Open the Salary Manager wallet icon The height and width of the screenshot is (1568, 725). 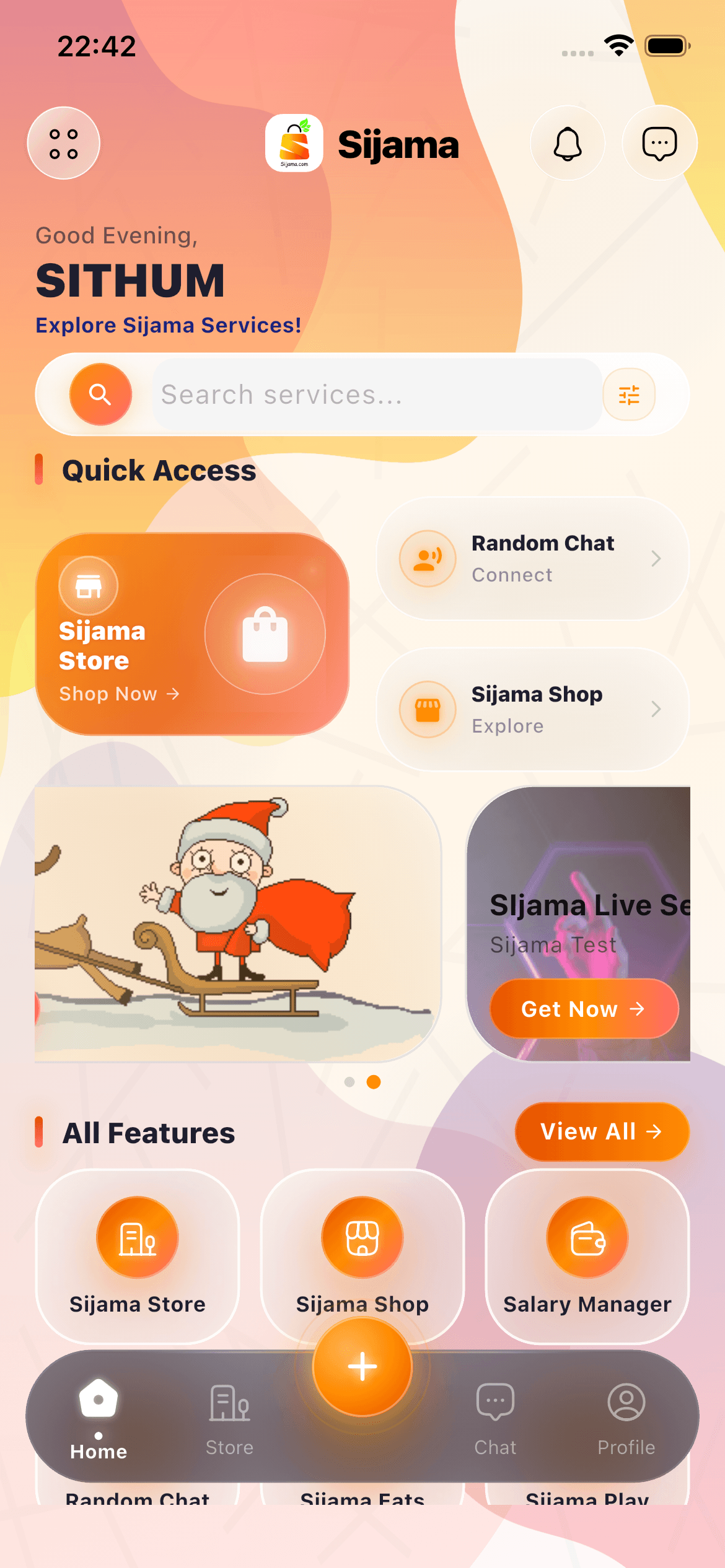(x=587, y=1237)
